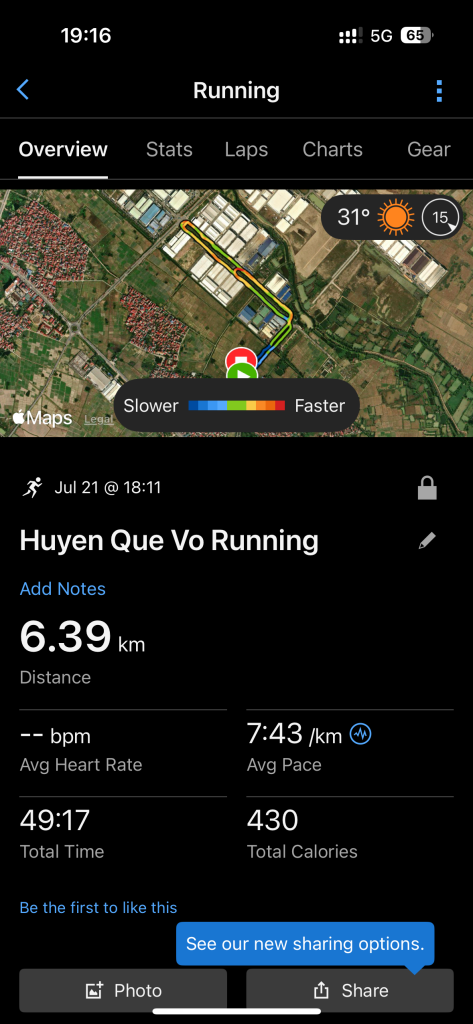Tap the 31° weather widget
Image resolution: width=473 pixels, height=1024 pixels.
point(391,217)
